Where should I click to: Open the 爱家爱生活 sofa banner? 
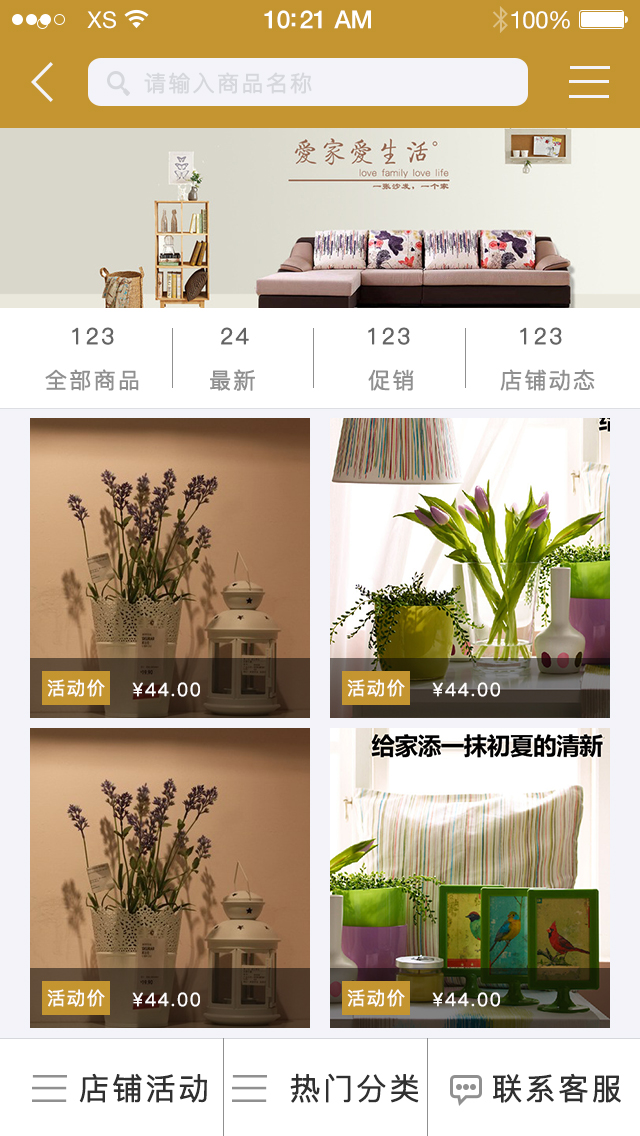point(320,218)
